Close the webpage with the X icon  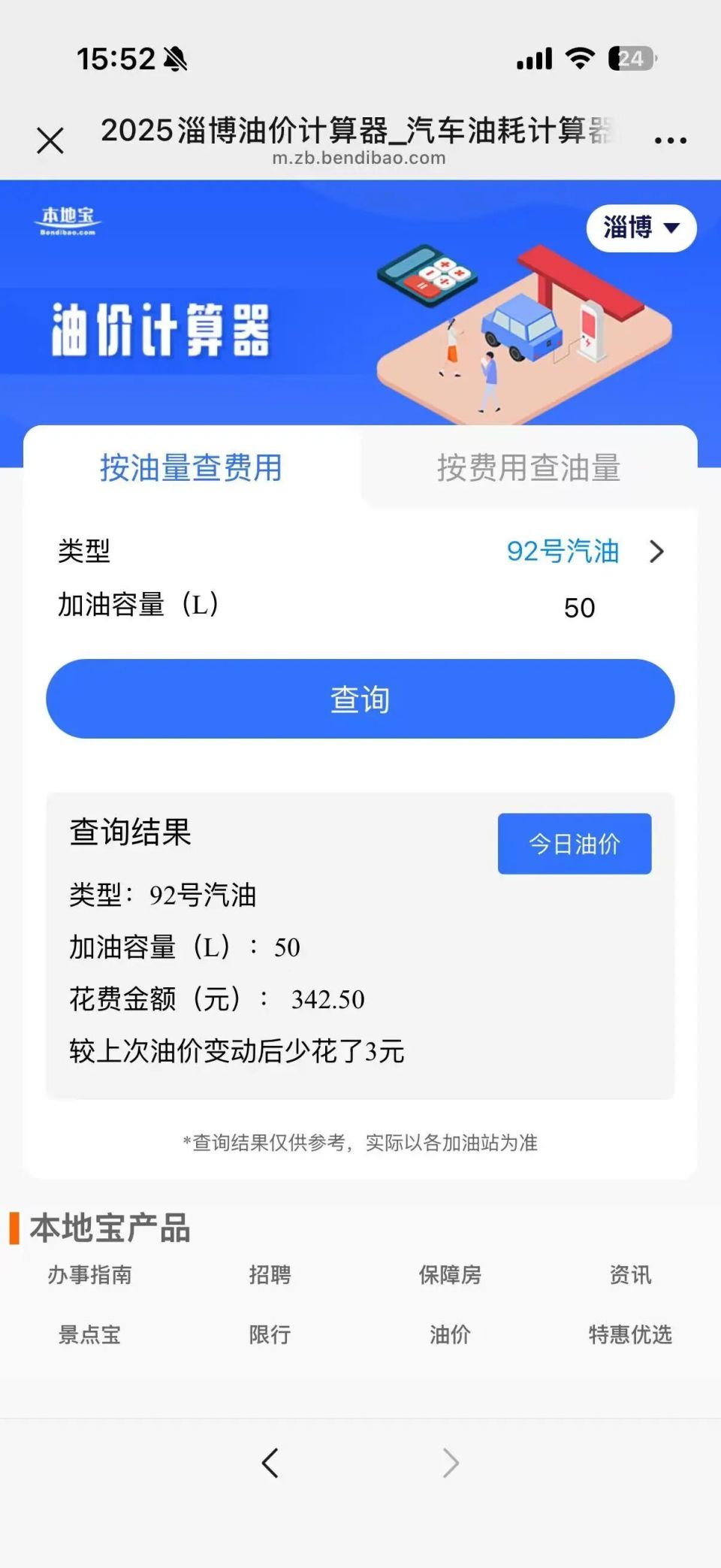click(x=50, y=140)
